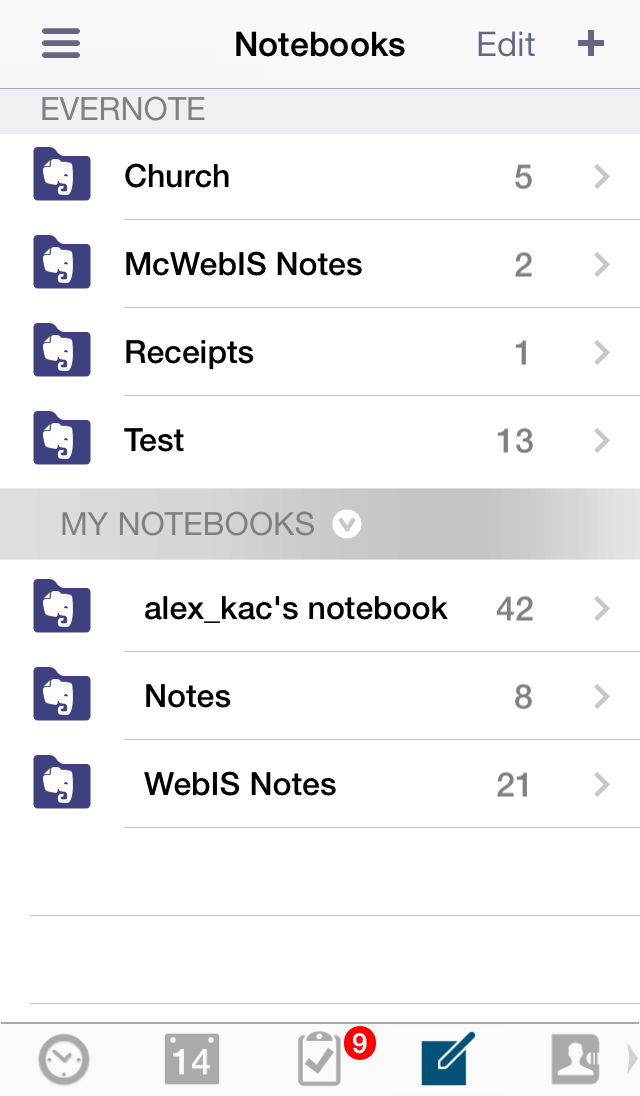Screen dimensions: 640x1096
Task: Open the hamburger menu
Action: pos(61,43)
